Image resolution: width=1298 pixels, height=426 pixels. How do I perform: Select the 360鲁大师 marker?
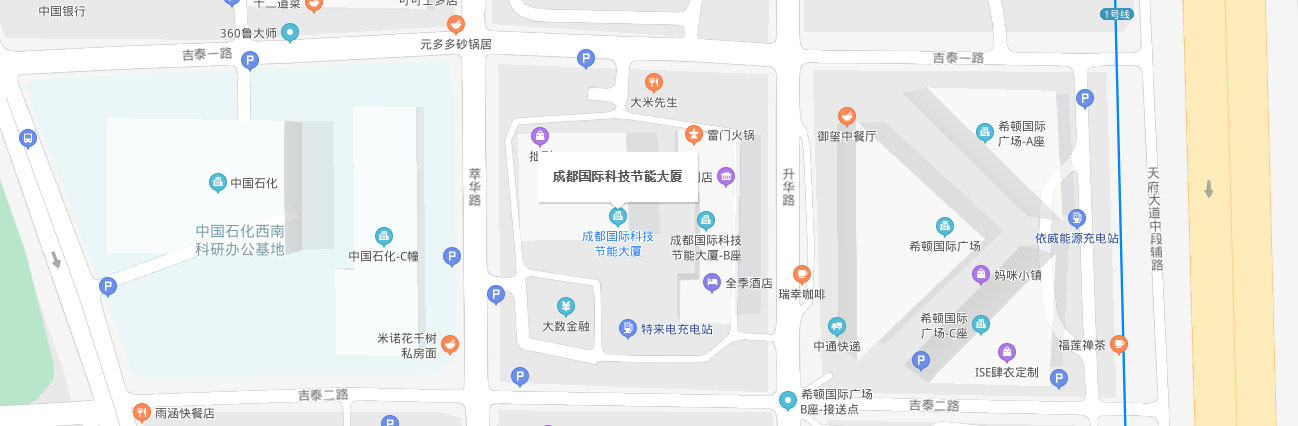click(290, 33)
